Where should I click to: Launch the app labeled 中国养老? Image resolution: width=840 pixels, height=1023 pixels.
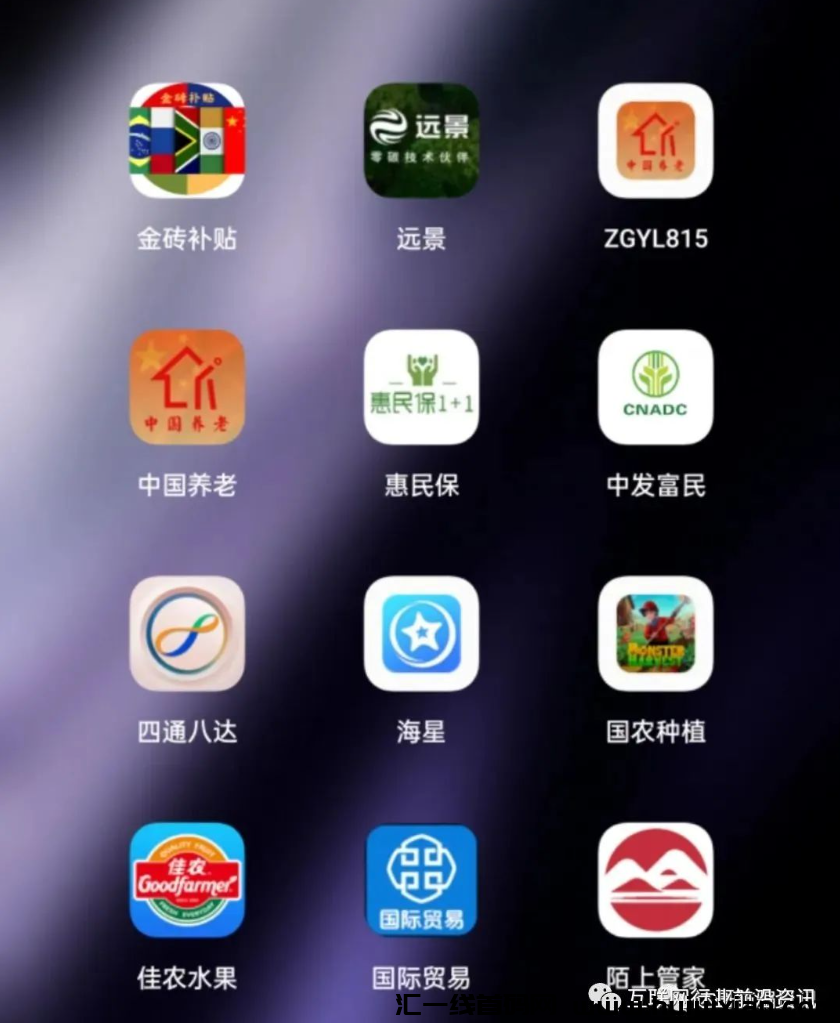(187, 387)
